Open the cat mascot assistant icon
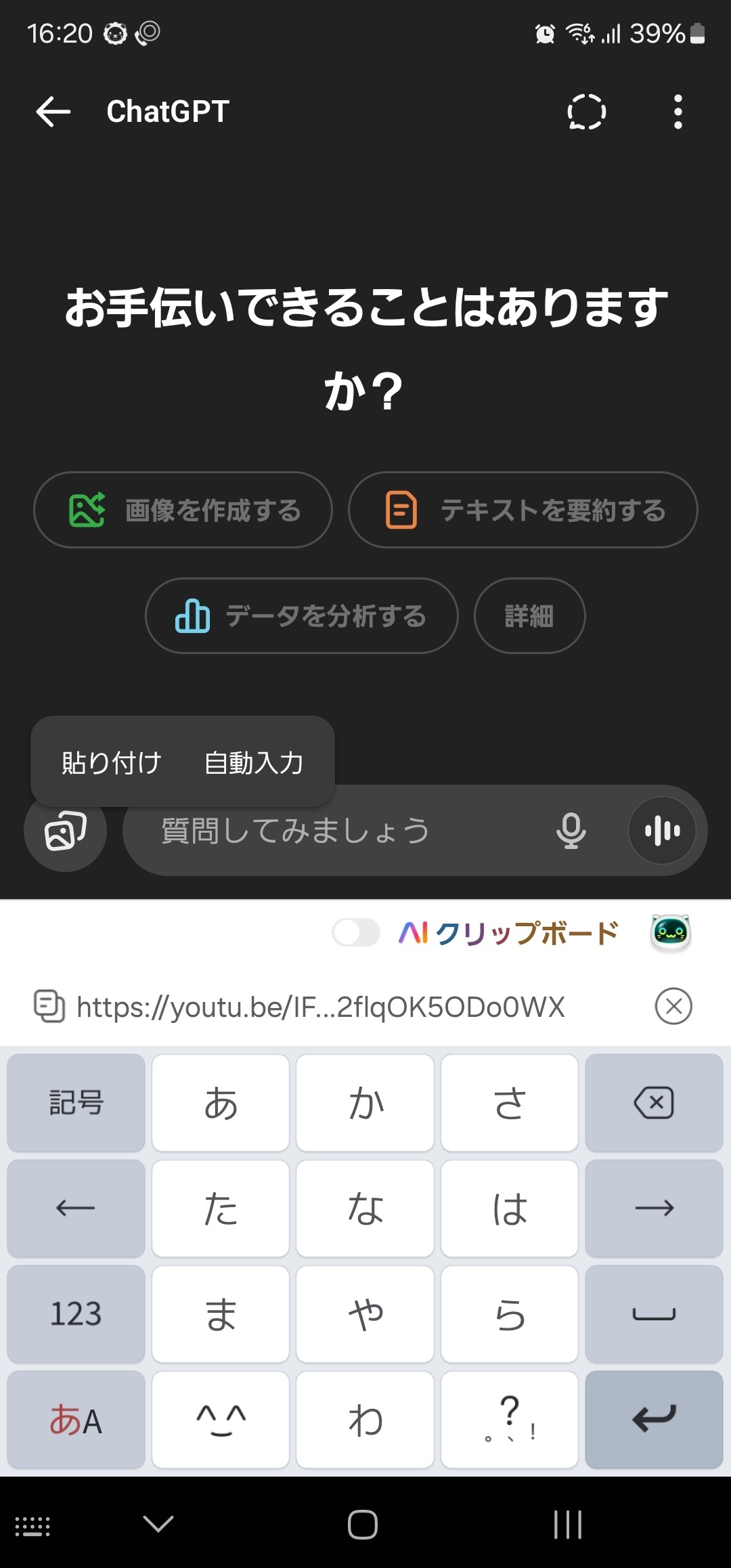Image resolution: width=731 pixels, height=1568 pixels. coord(670,932)
